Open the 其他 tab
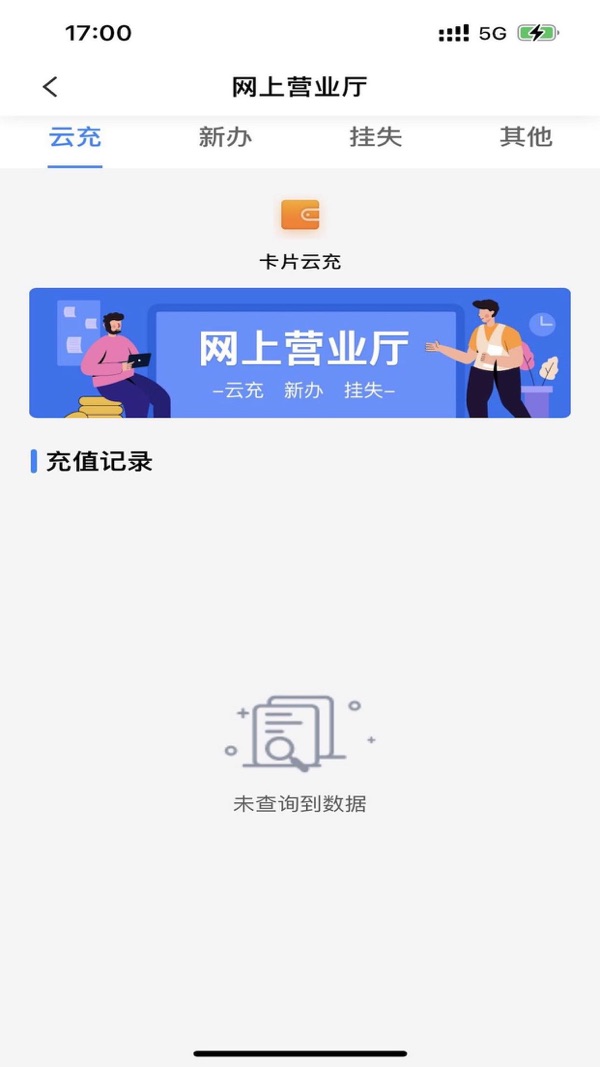 pos(526,137)
